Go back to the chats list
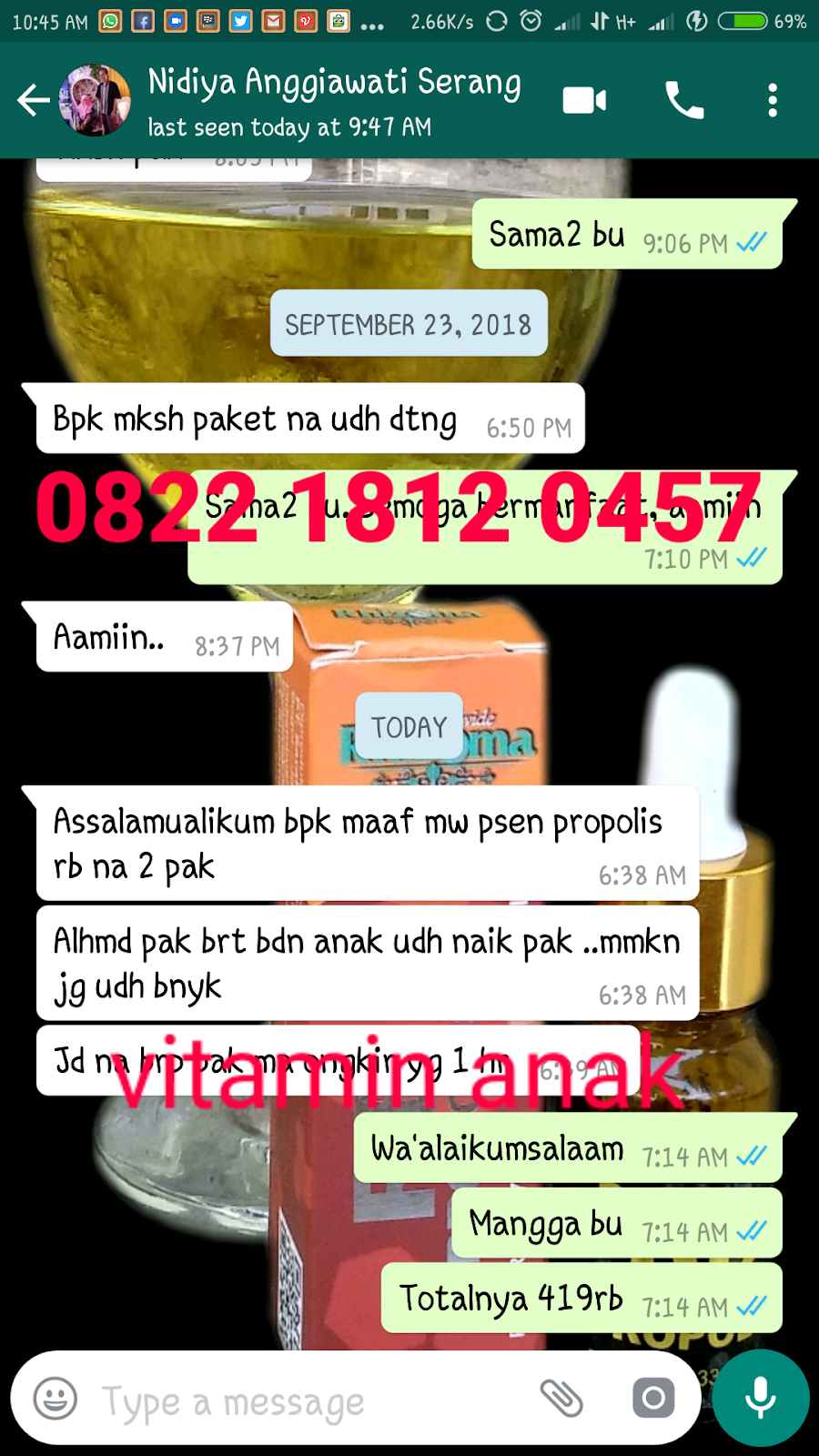 34,100
